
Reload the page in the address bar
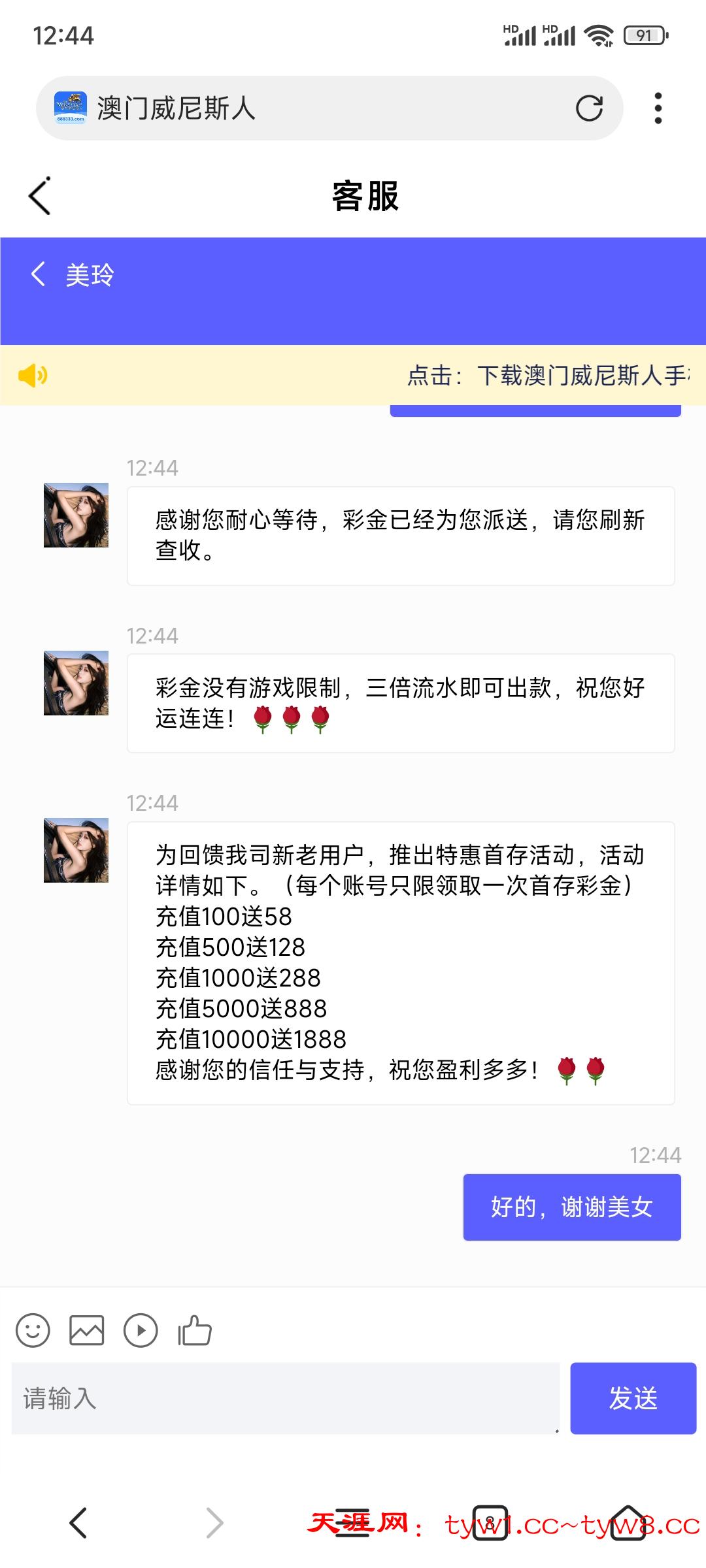[x=589, y=108]
